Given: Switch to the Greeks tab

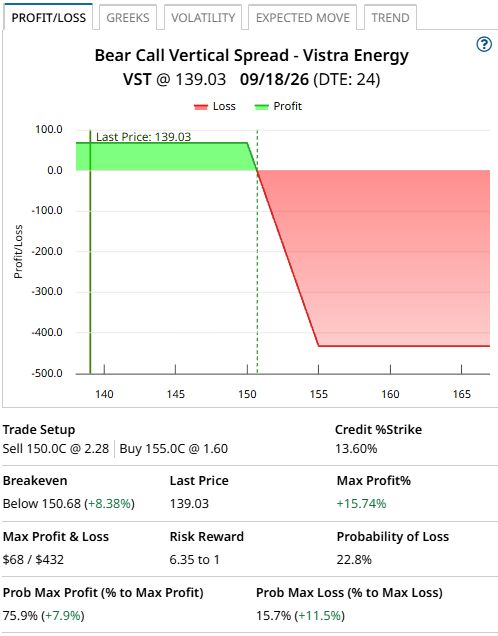Looking at the screenshot, I should [x=128, y=17].
